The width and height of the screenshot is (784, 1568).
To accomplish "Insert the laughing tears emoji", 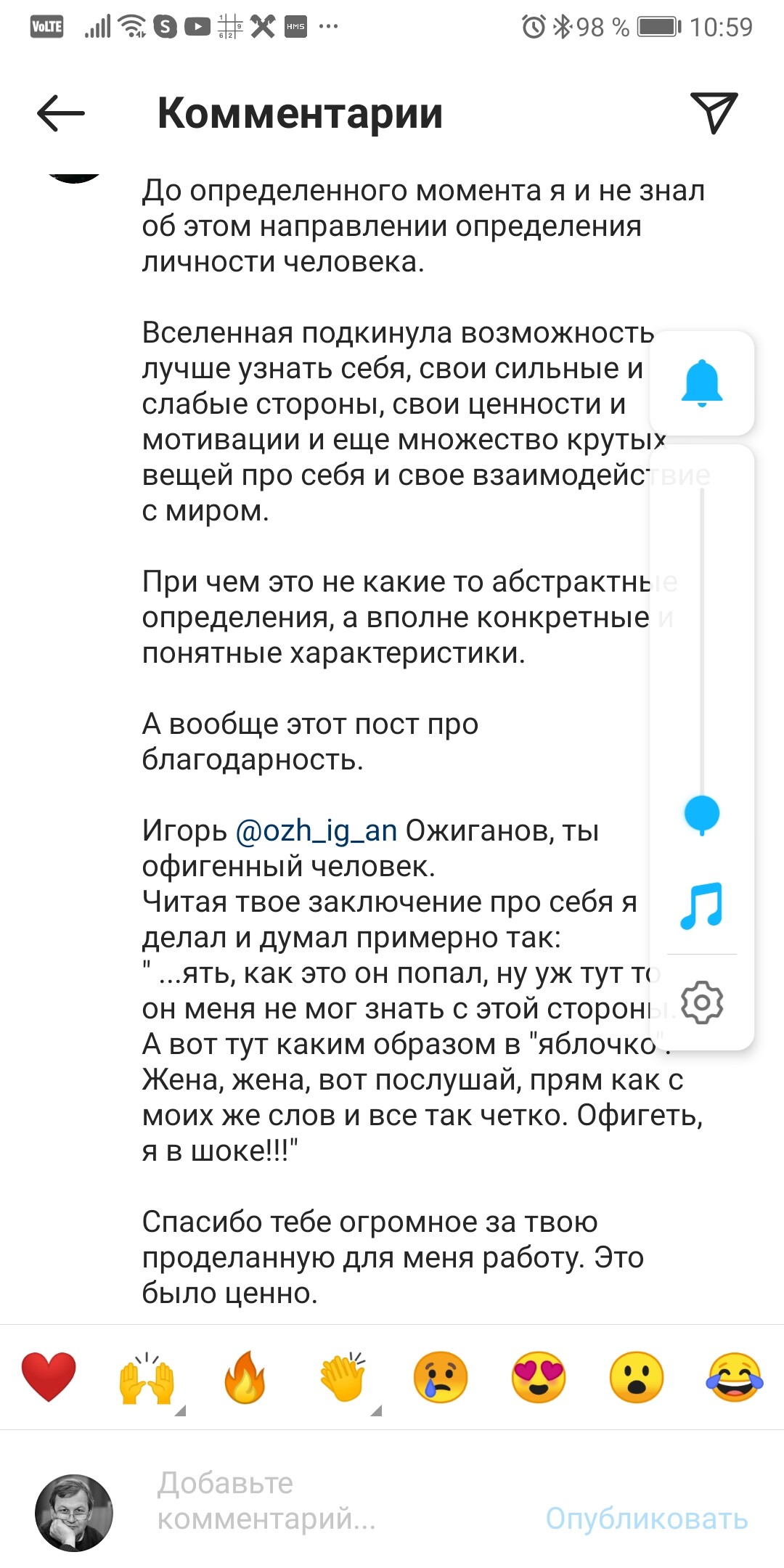I will point(734,1377).
